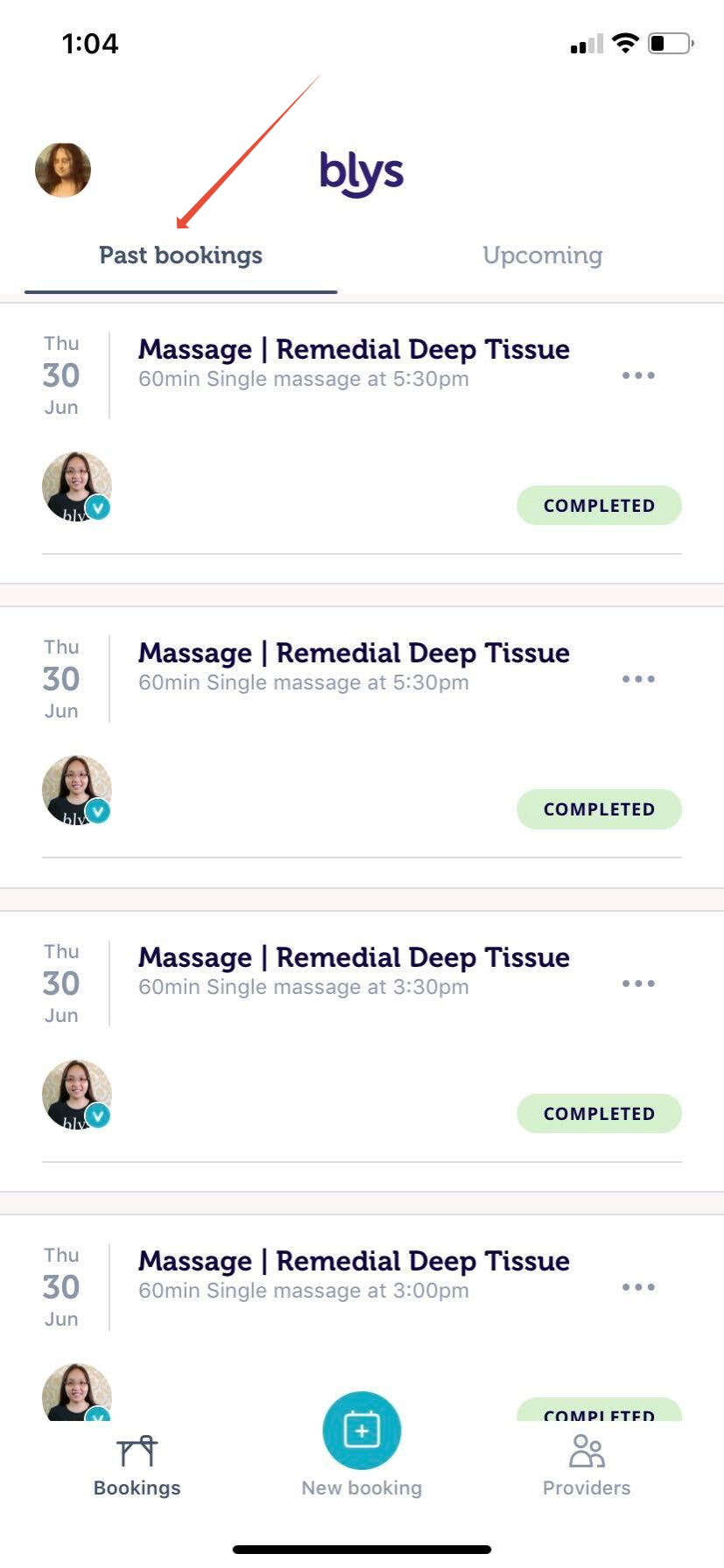The height and width of the screenshot is (1568, 724).
Task: Select the Past bookings tab
Action: 180,255
